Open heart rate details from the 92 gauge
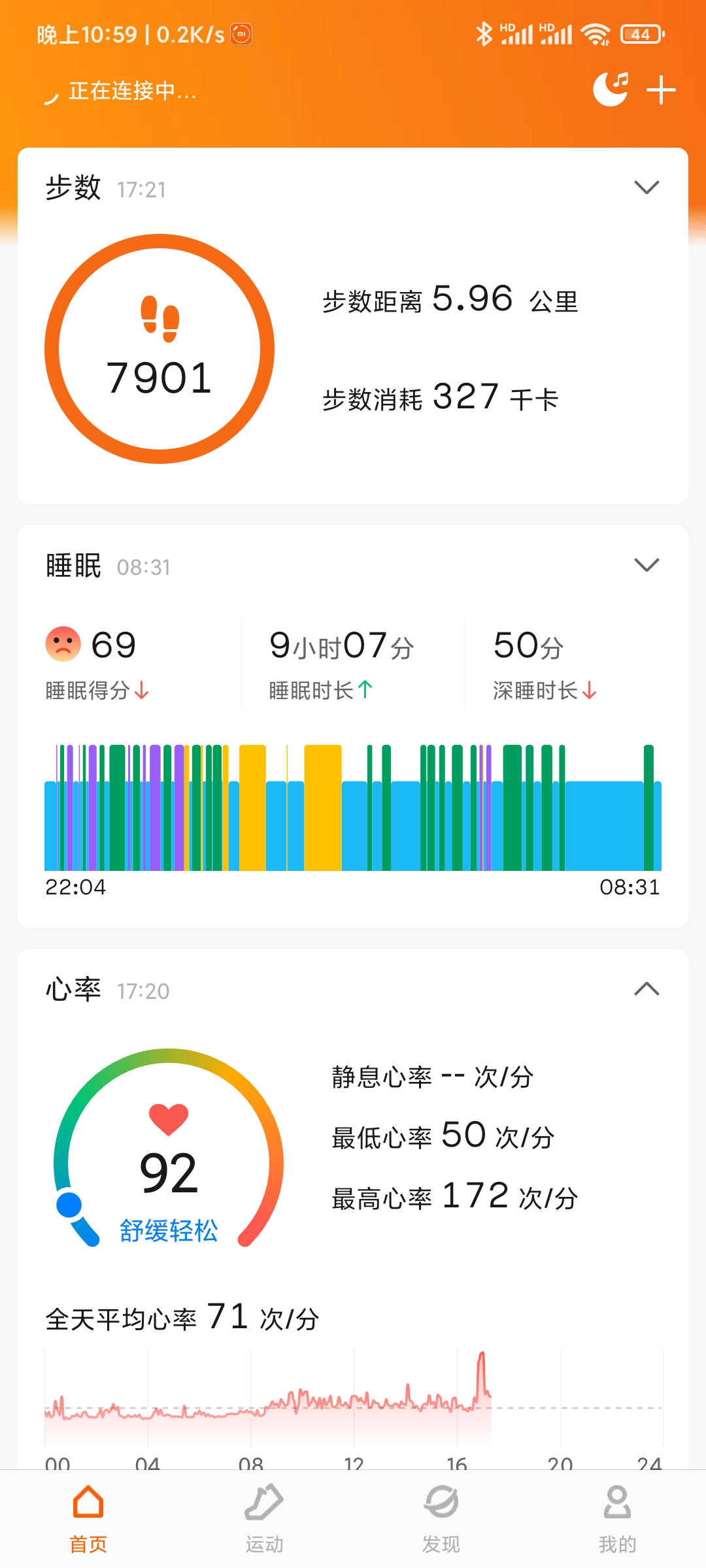 pyautogui.click(x=169, y=1149)
